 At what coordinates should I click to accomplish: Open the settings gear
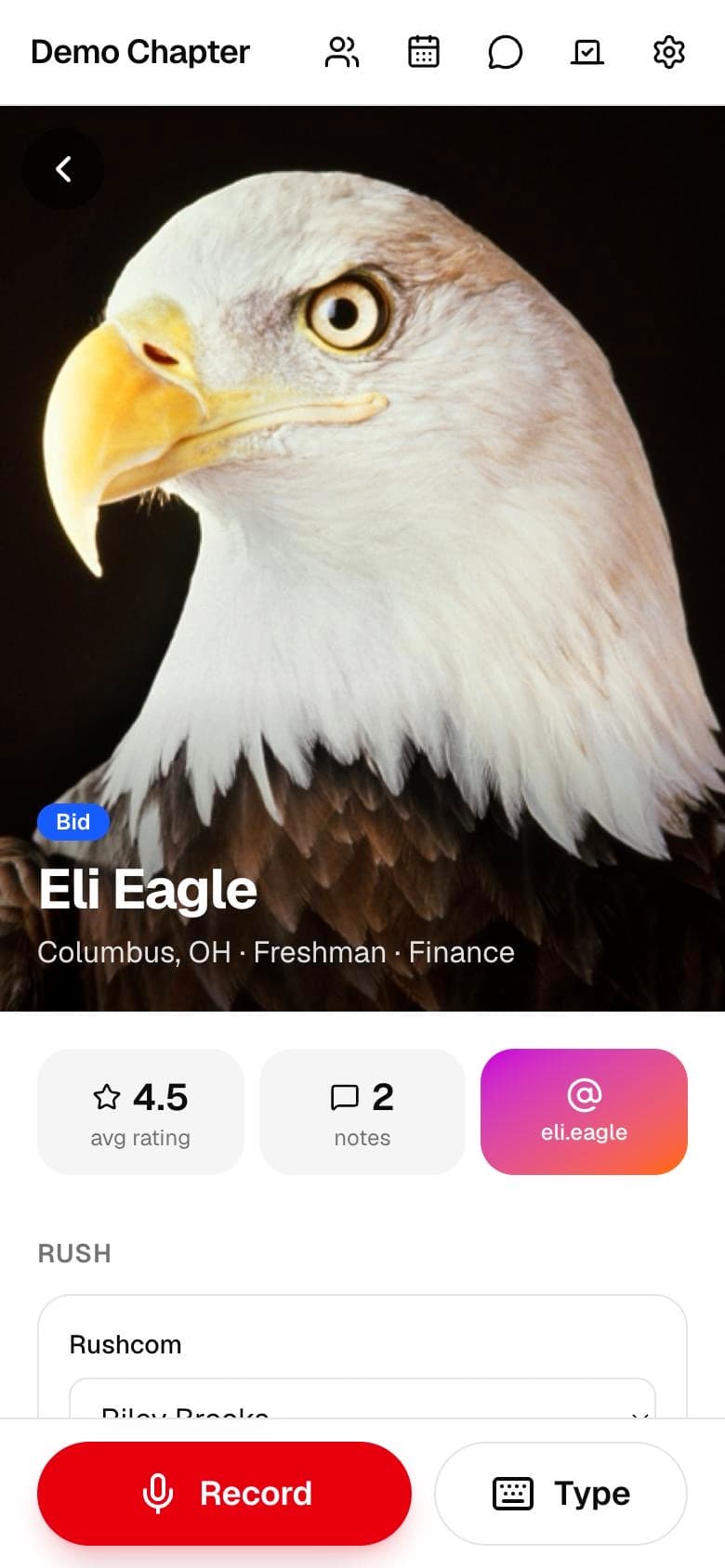pos(668,52)
